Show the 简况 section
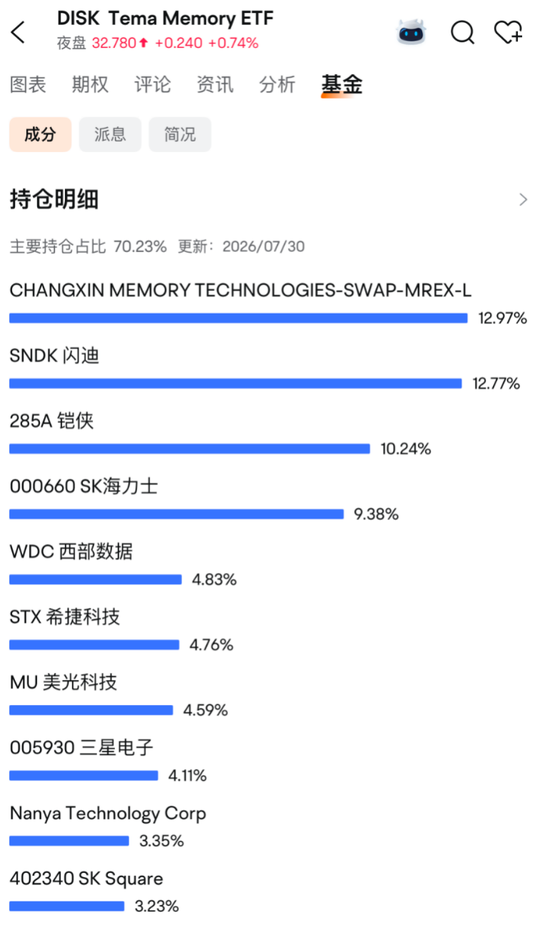 [180, 135]
